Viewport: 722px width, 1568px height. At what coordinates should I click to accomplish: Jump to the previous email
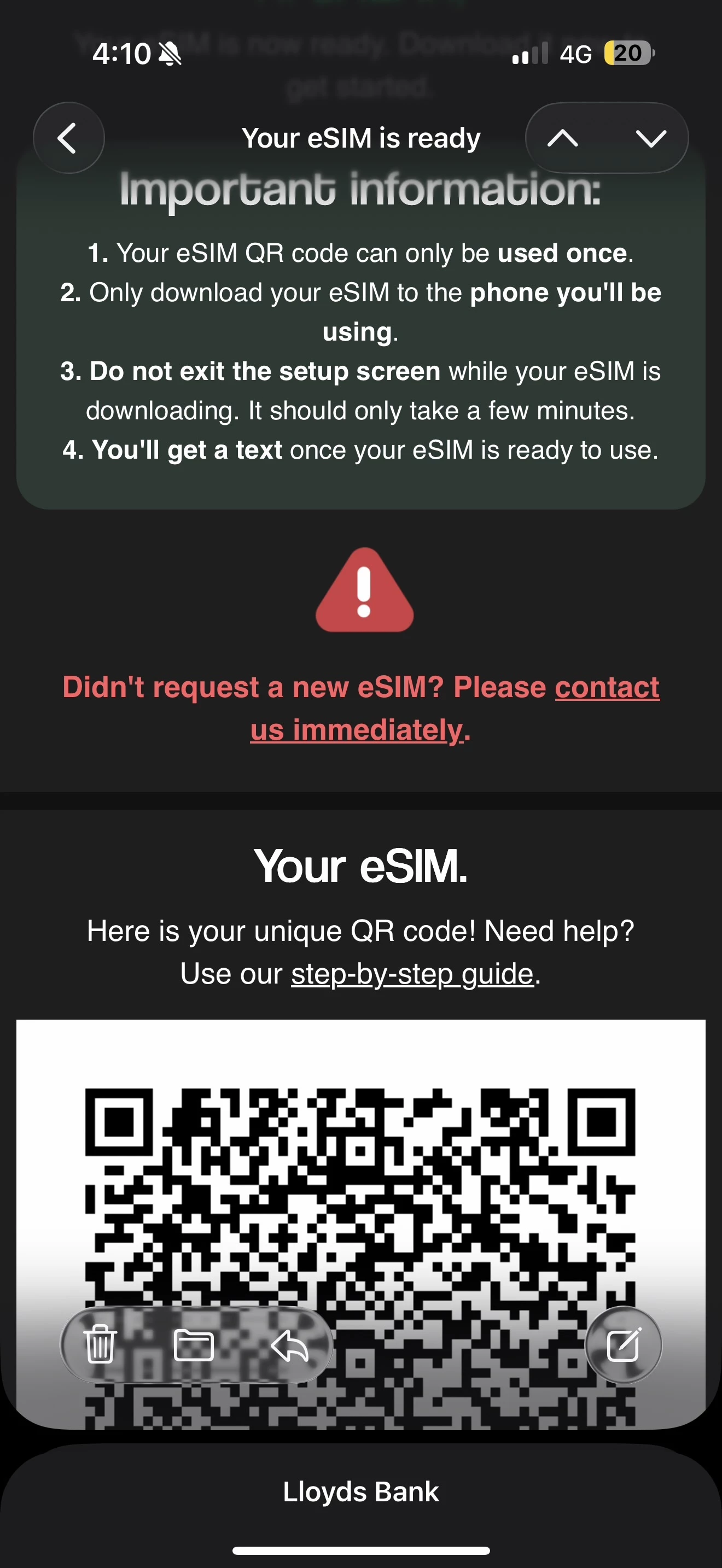[562, 138]
